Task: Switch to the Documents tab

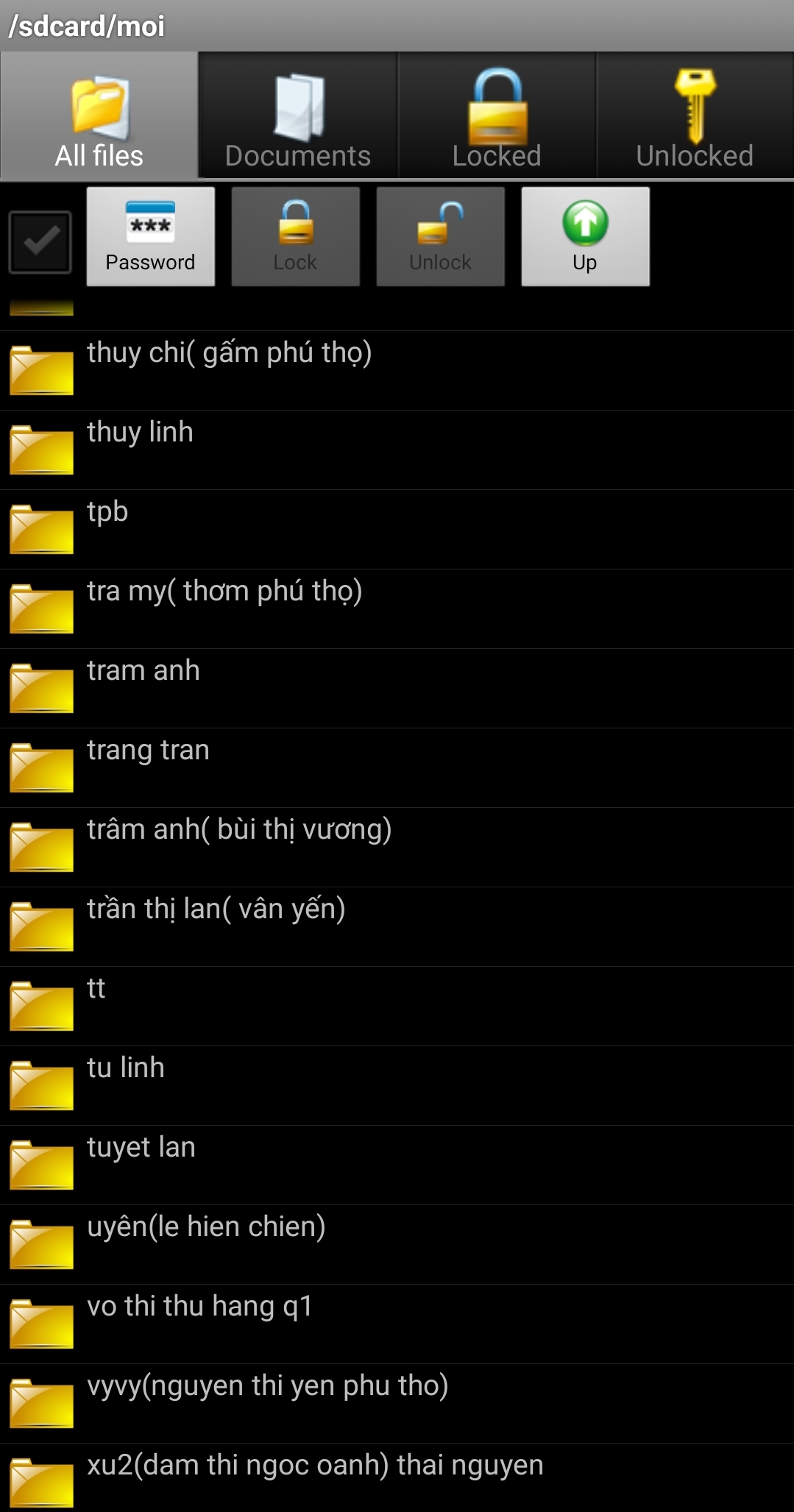Action: pyautogui.click(x=298, y=116)
